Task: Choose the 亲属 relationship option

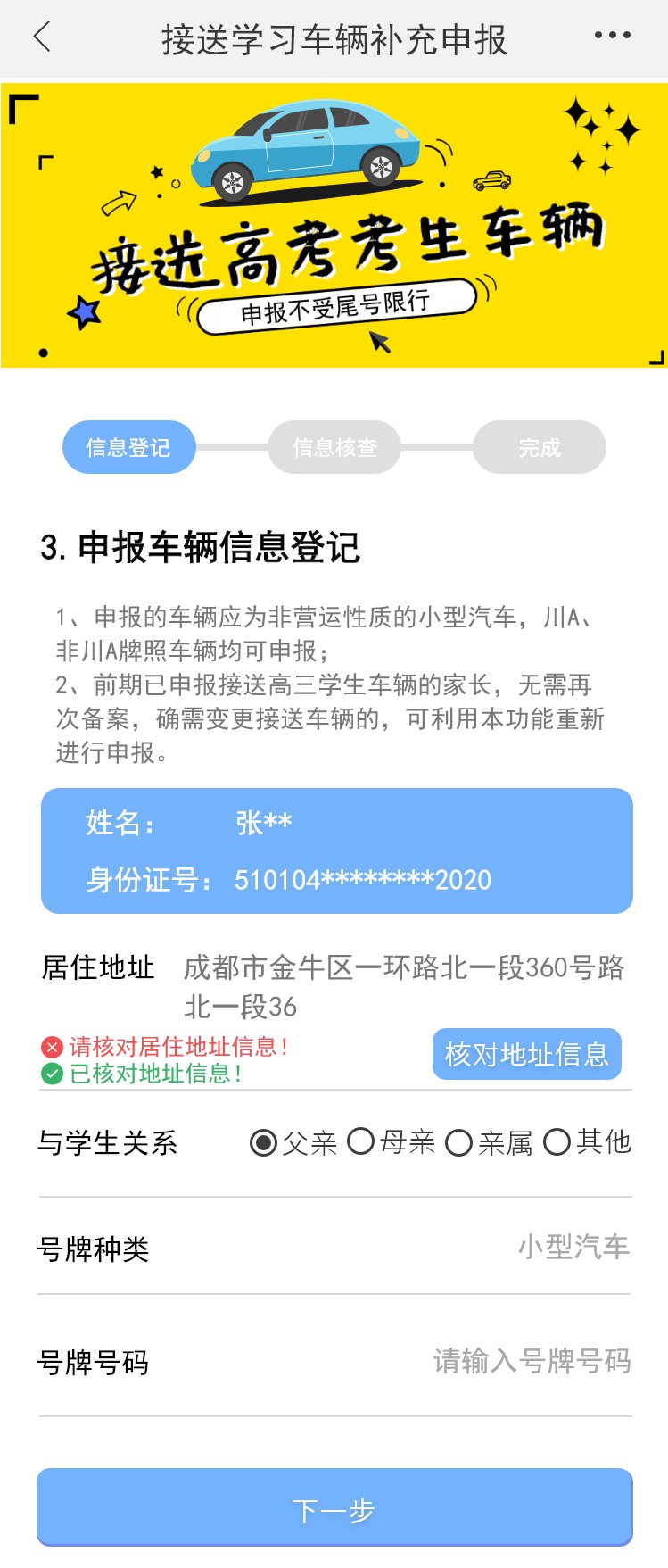Action: click(459, 1142)
